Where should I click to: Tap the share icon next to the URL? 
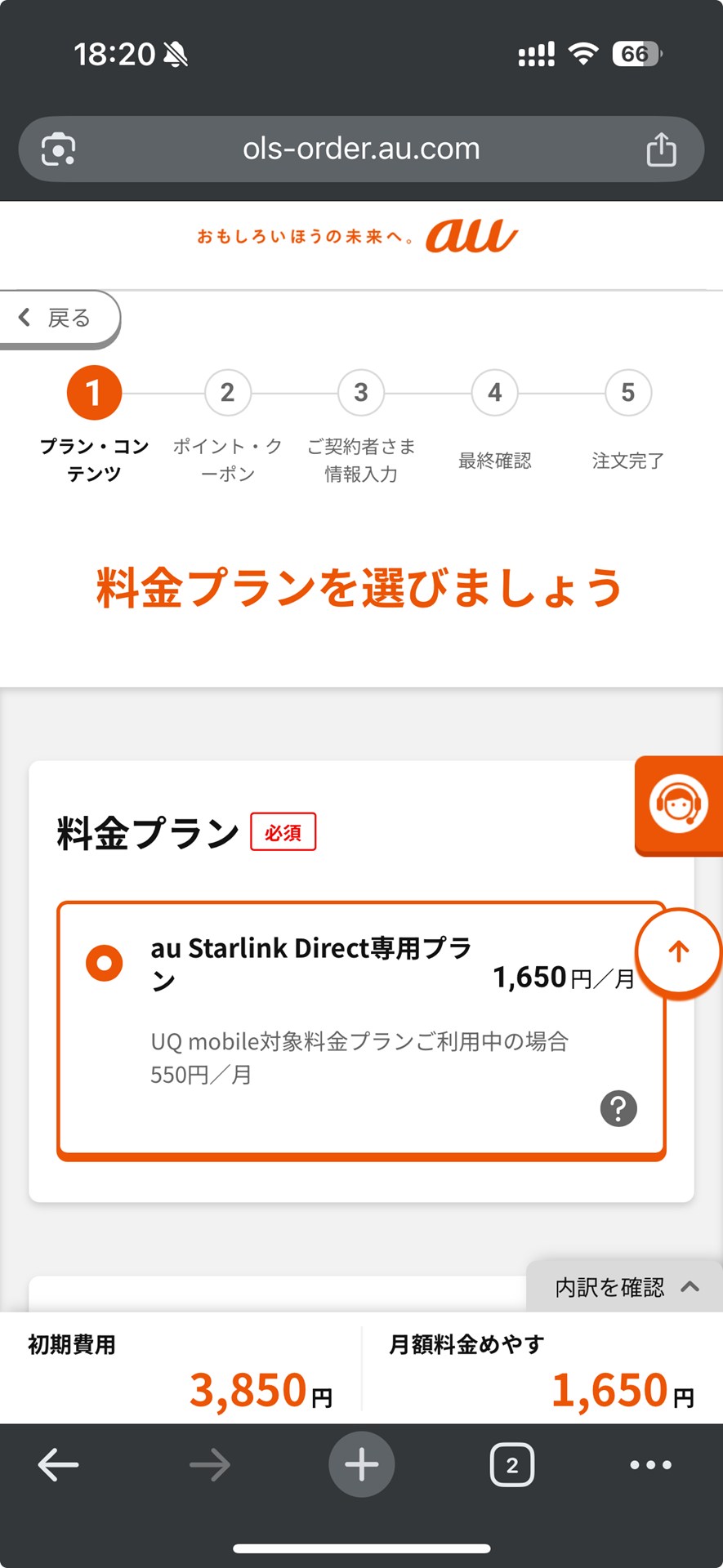click(x=662, y=149)
